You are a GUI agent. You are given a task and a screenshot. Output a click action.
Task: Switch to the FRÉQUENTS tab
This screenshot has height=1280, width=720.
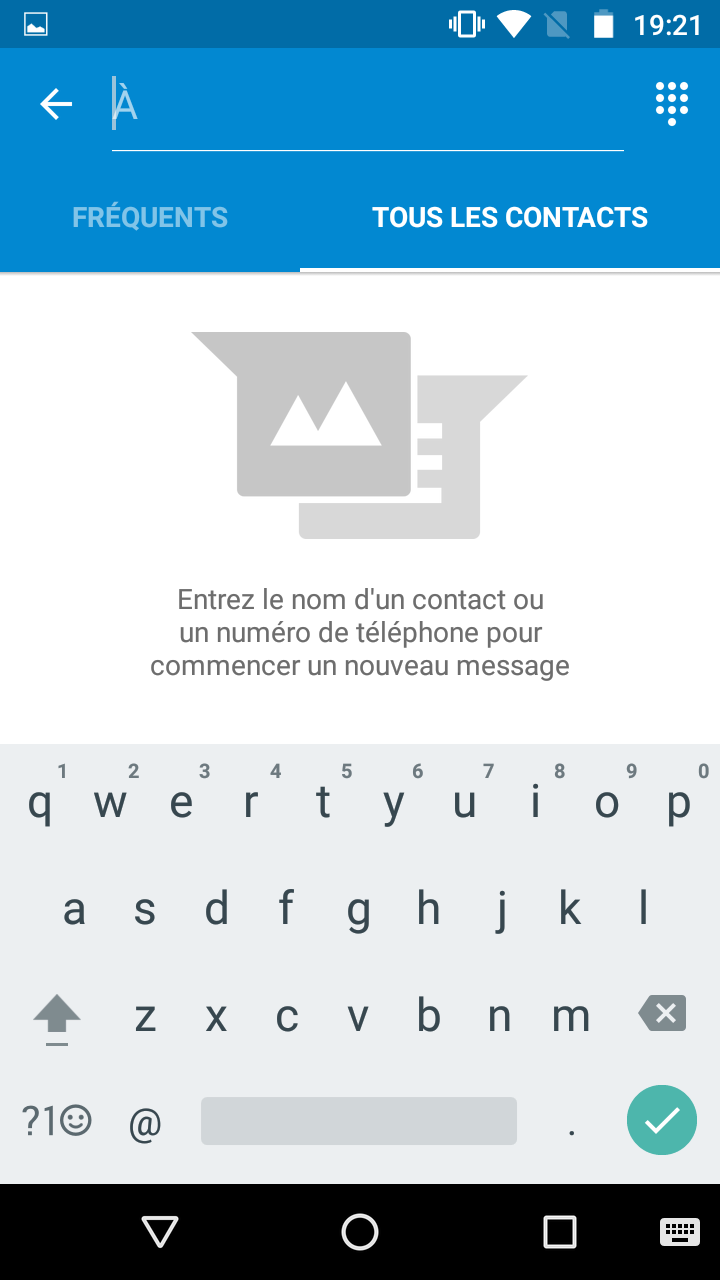[x=150, y=218]
